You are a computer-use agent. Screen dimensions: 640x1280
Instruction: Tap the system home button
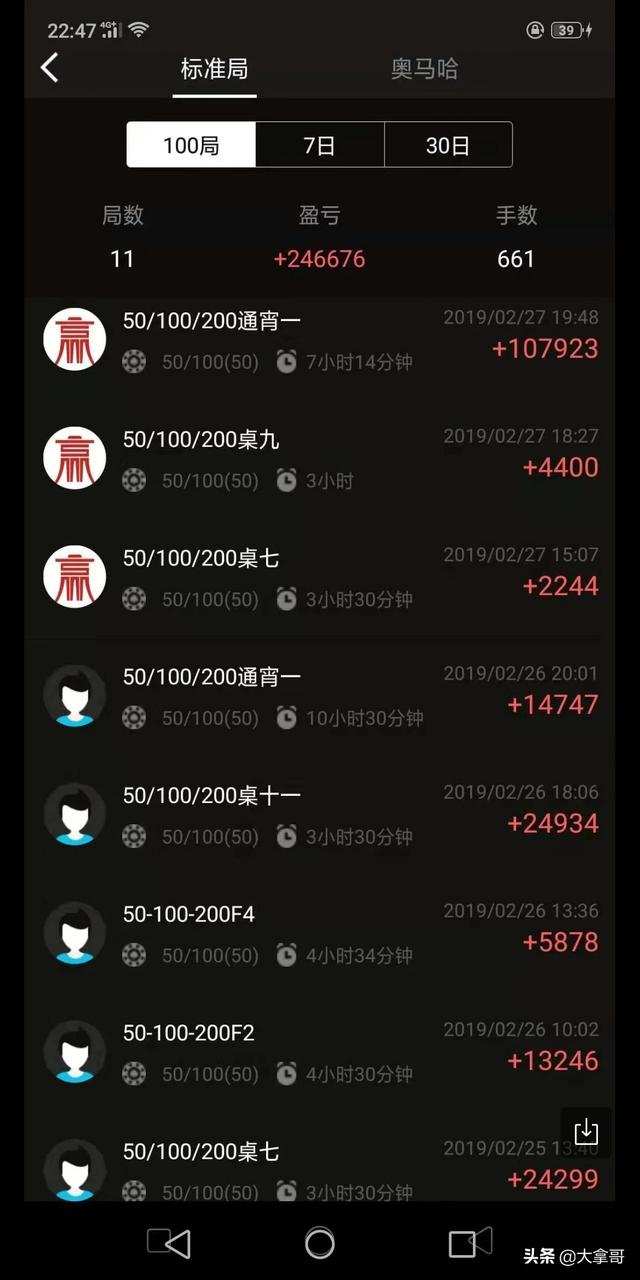pyautogui.click(x=320, y=1243)
